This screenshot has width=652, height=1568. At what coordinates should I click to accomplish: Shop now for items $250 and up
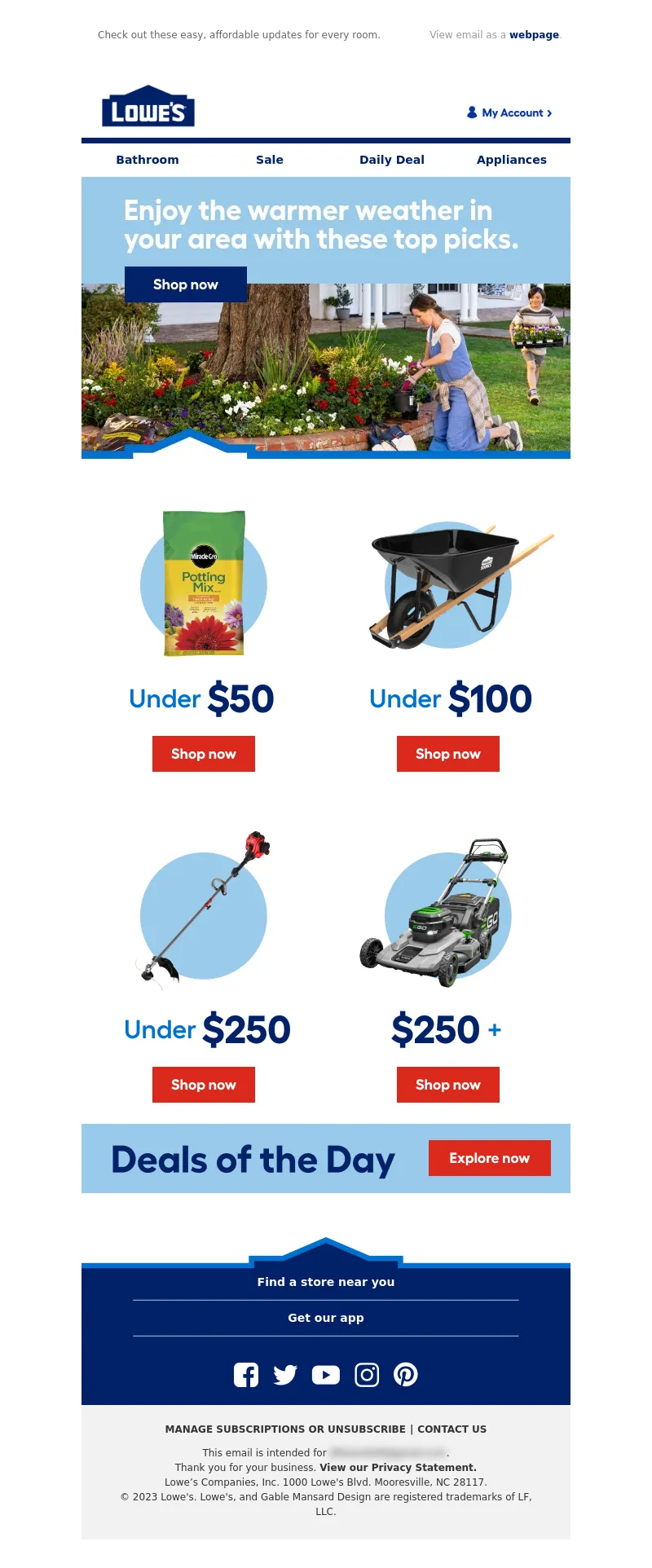click(448, 1085)
